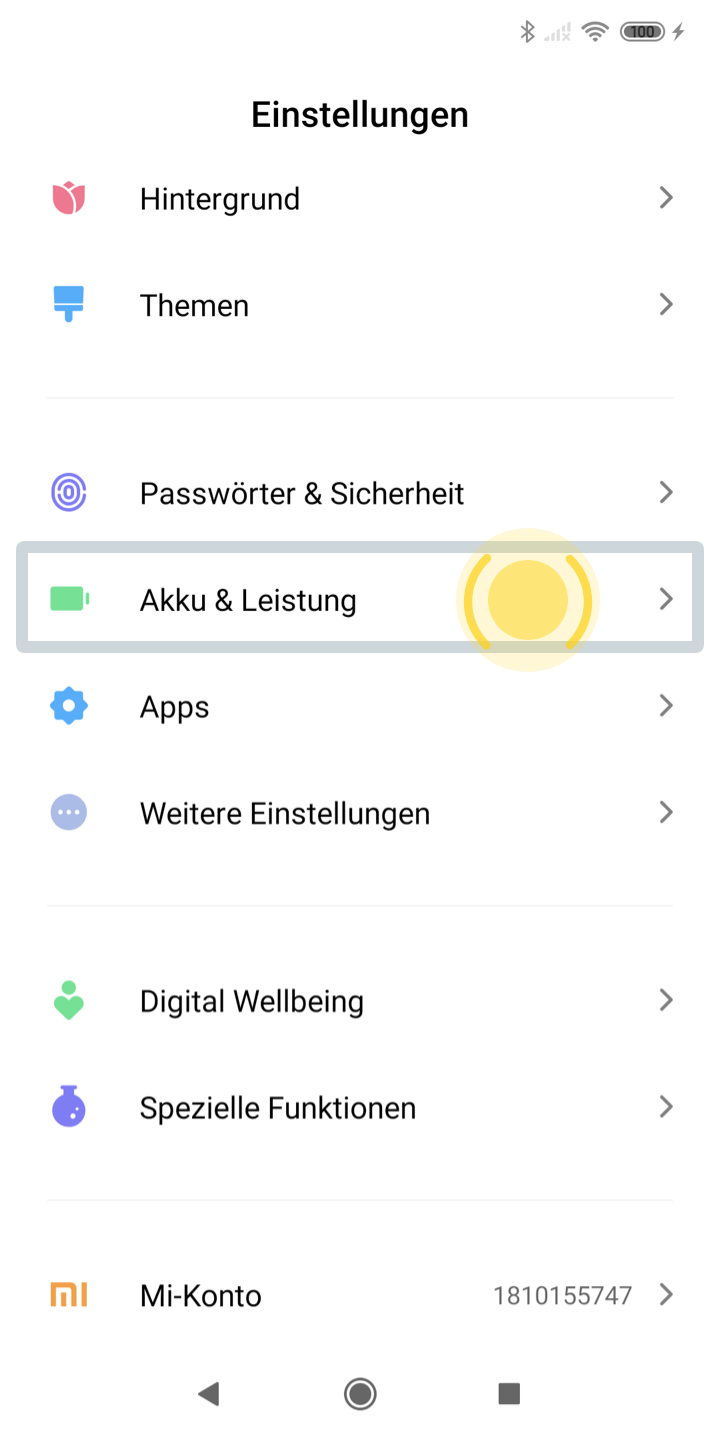This screenshot has height=1436, width=720.
Task: Open Themen settings
Action: click(x=360, y=305)
